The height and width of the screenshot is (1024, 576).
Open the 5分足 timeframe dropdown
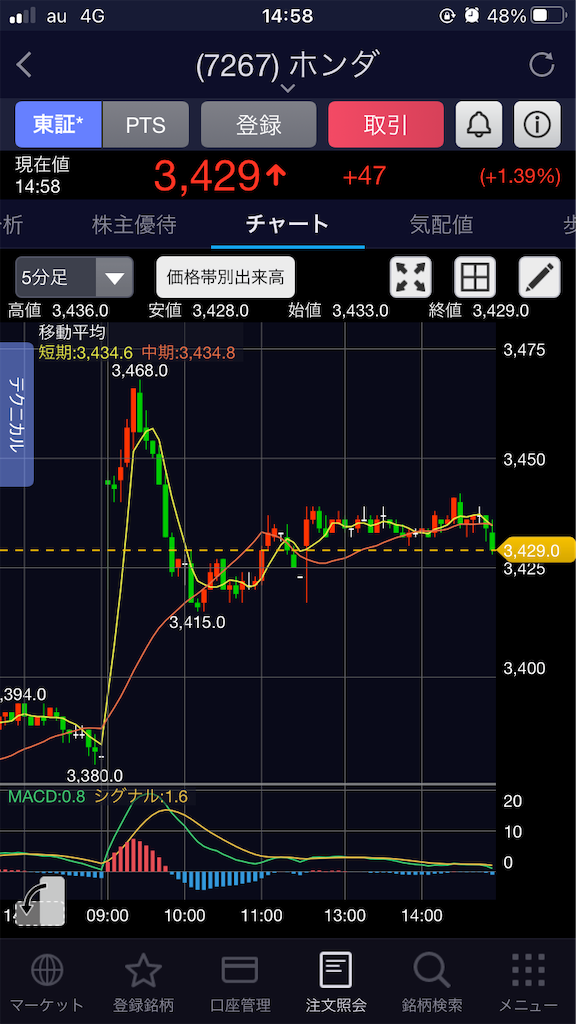point(74,278)
